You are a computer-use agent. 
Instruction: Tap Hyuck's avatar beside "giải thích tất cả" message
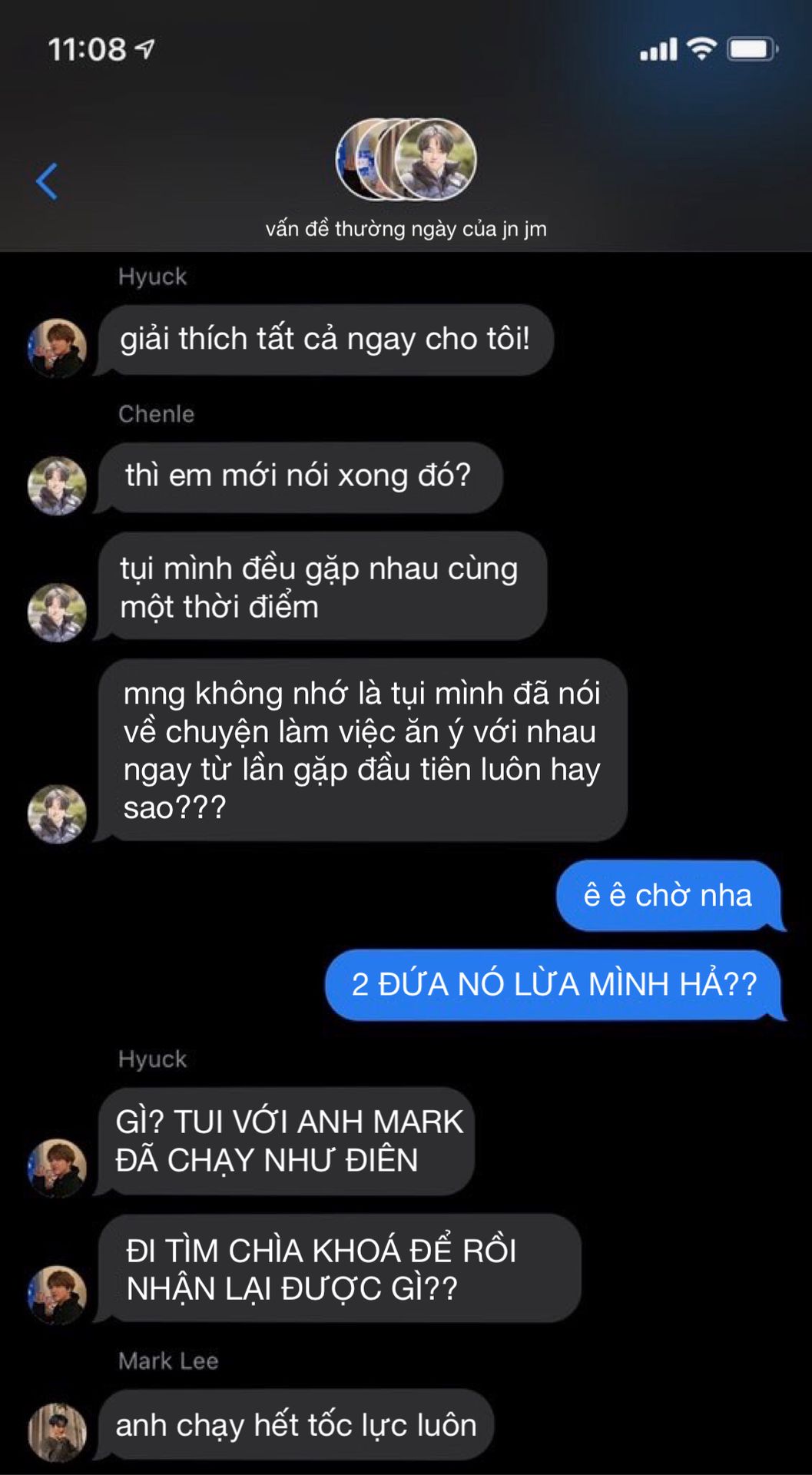tap(57, 348)
